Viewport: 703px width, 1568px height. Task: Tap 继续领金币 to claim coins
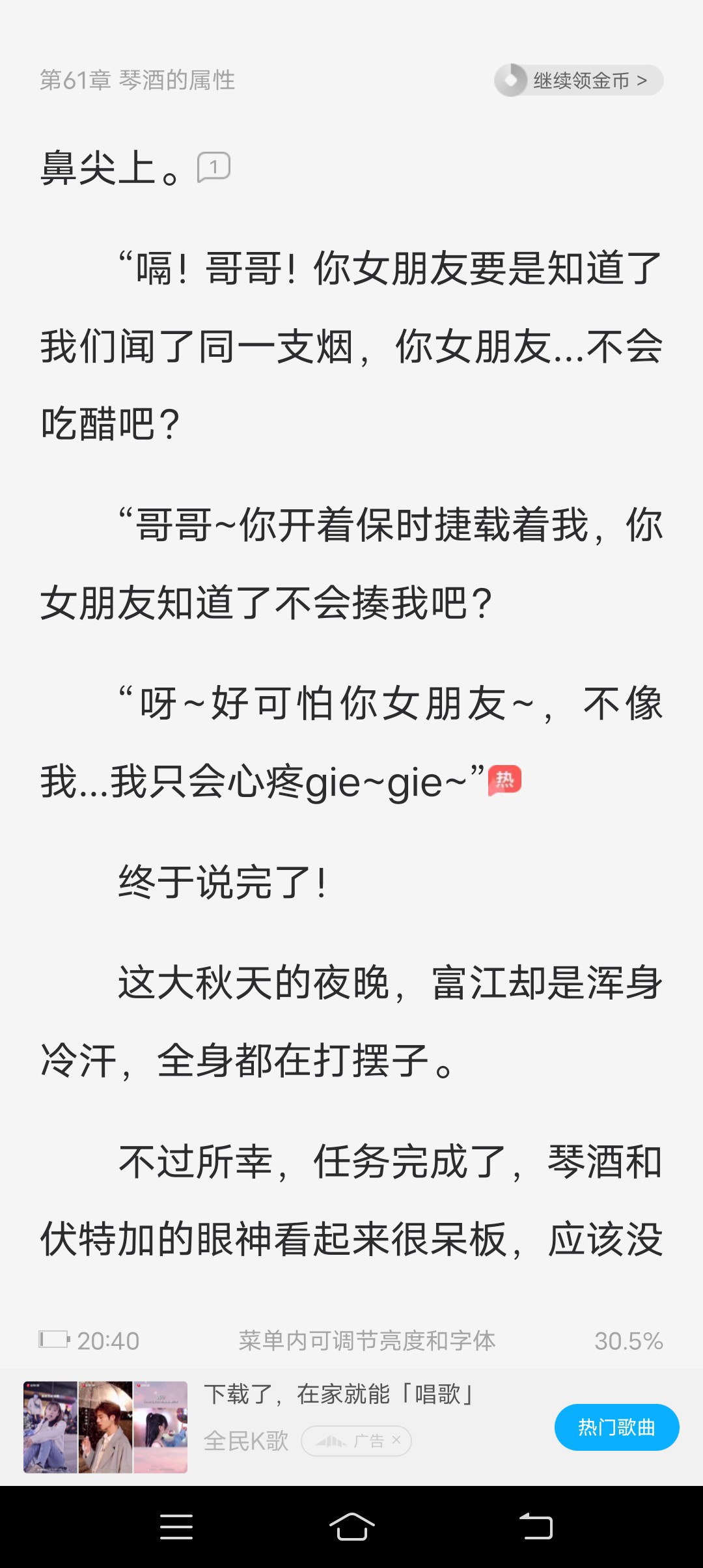pos(579,81)
